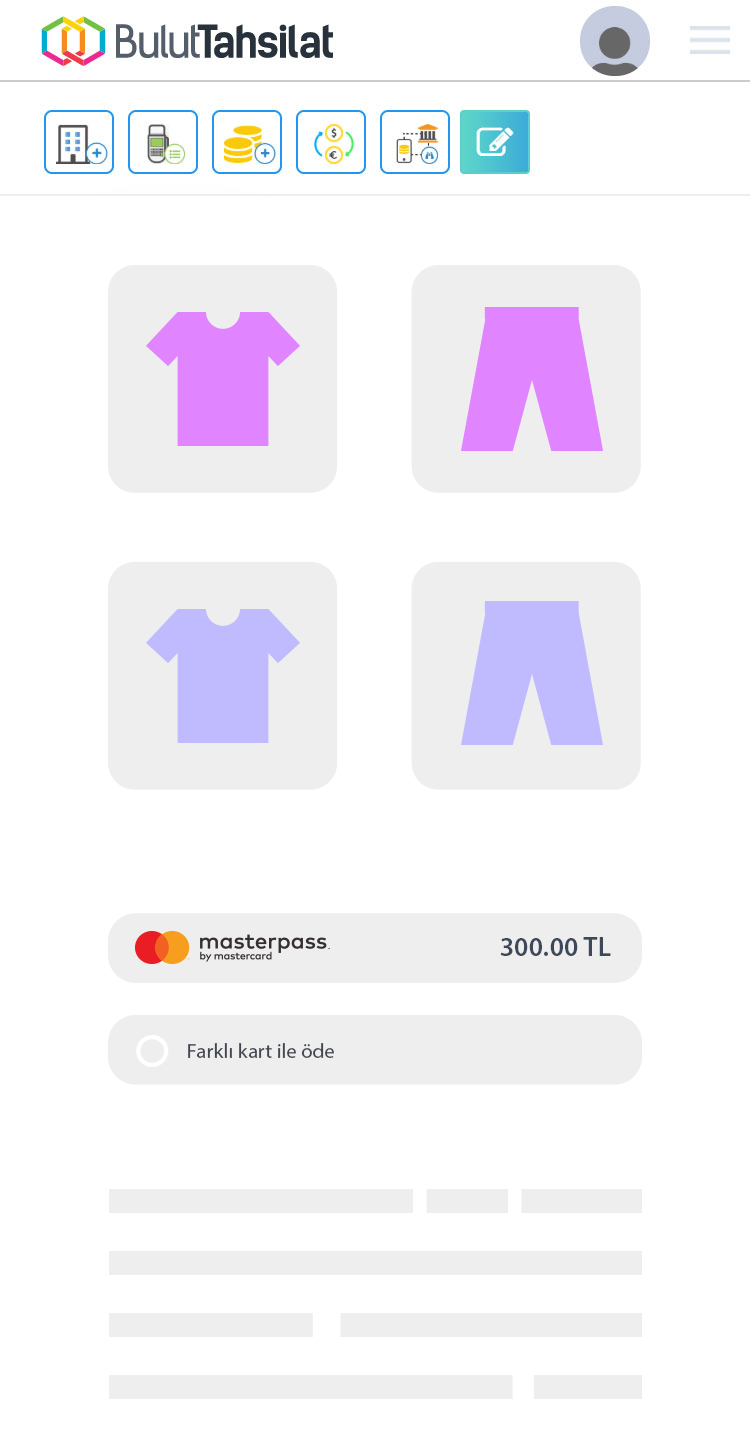The image size is (750, 1436).
Task: Open the mobile bank transfer icon
Action: coord(415,142)
